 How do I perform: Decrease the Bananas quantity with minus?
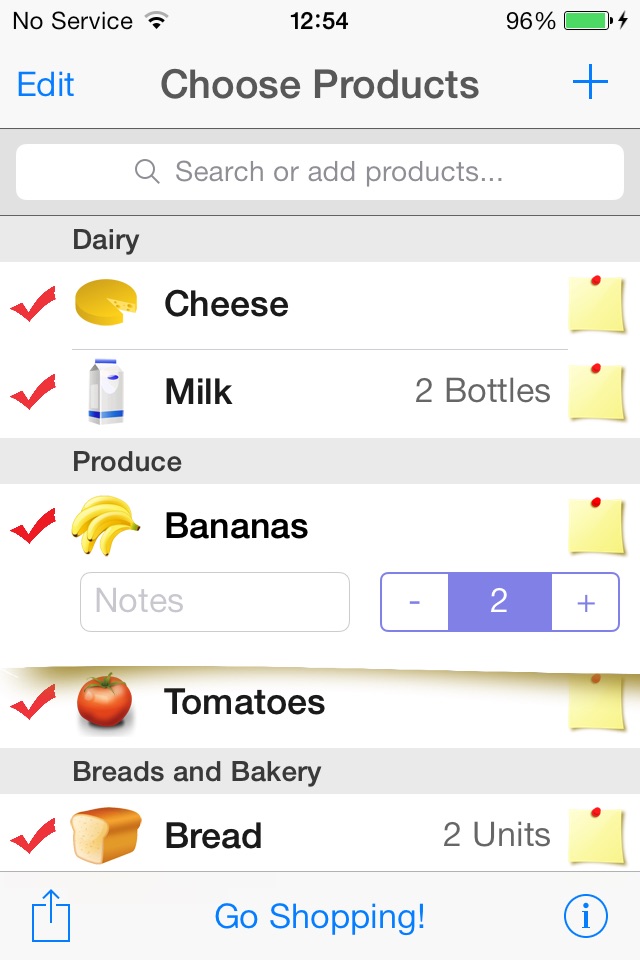pyautogui.click(x=415, y=602)
